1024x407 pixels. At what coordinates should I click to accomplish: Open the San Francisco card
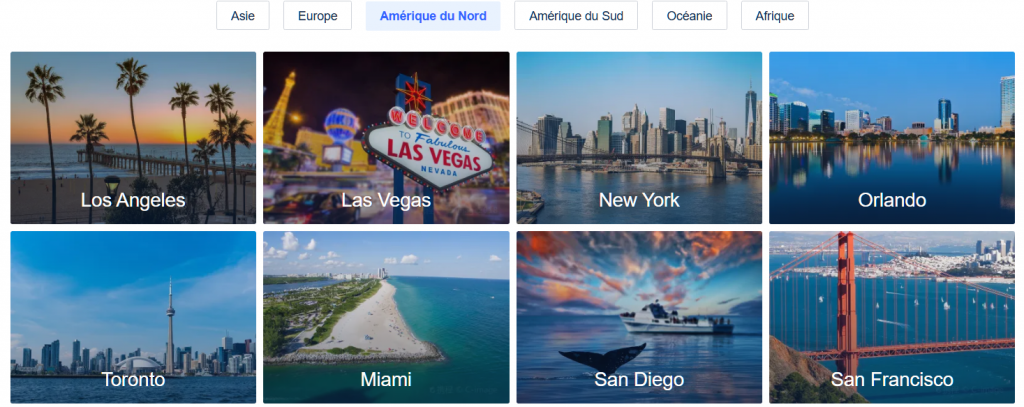(x=892, y=317)
